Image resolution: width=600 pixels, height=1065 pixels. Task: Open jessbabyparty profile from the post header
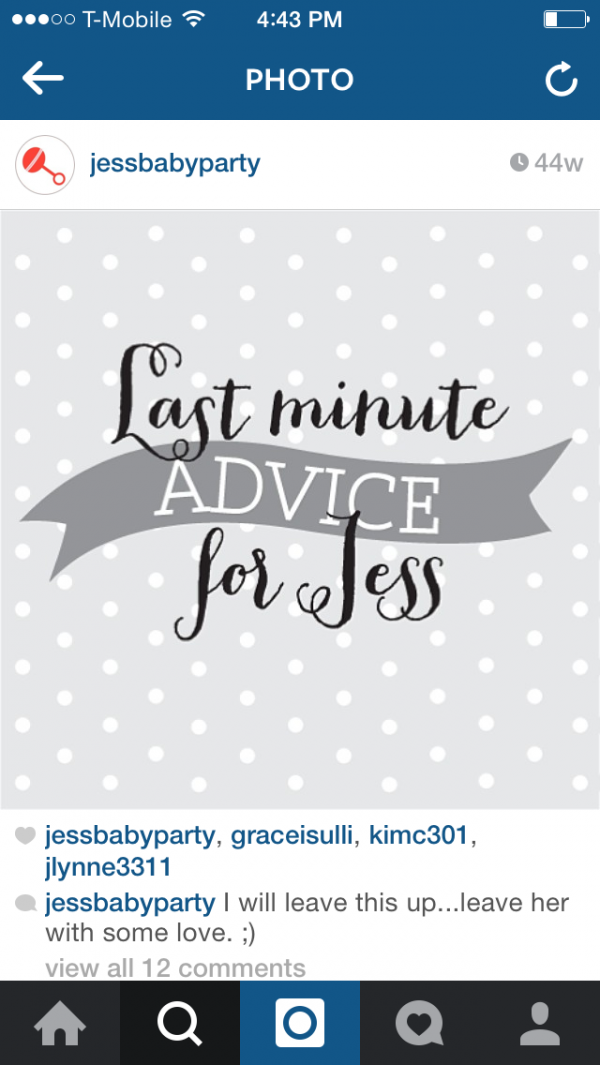[x=175, y=164]
